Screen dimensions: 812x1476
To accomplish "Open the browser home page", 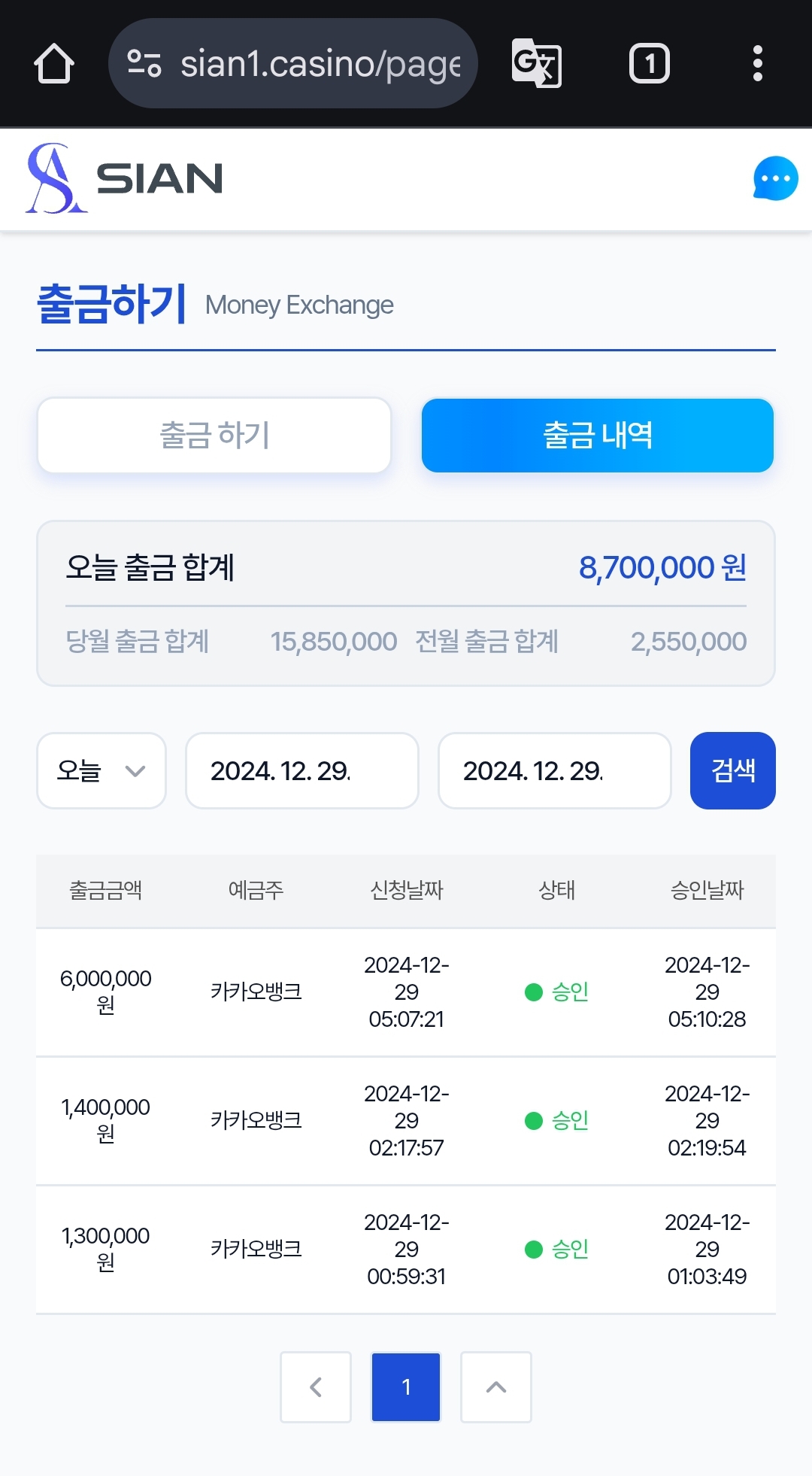I will 54,63.
